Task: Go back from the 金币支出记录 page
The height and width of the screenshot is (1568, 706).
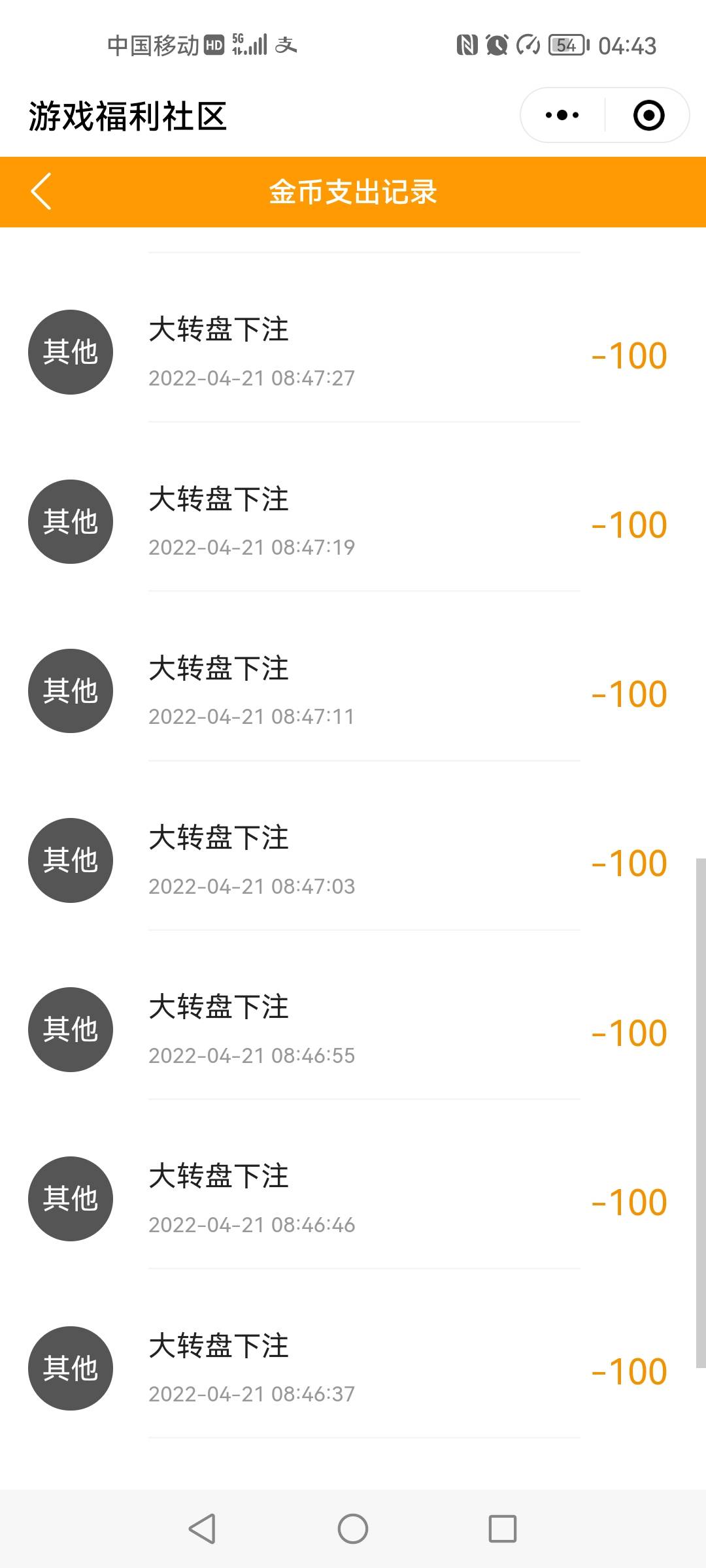Action: tap(41, 191)
